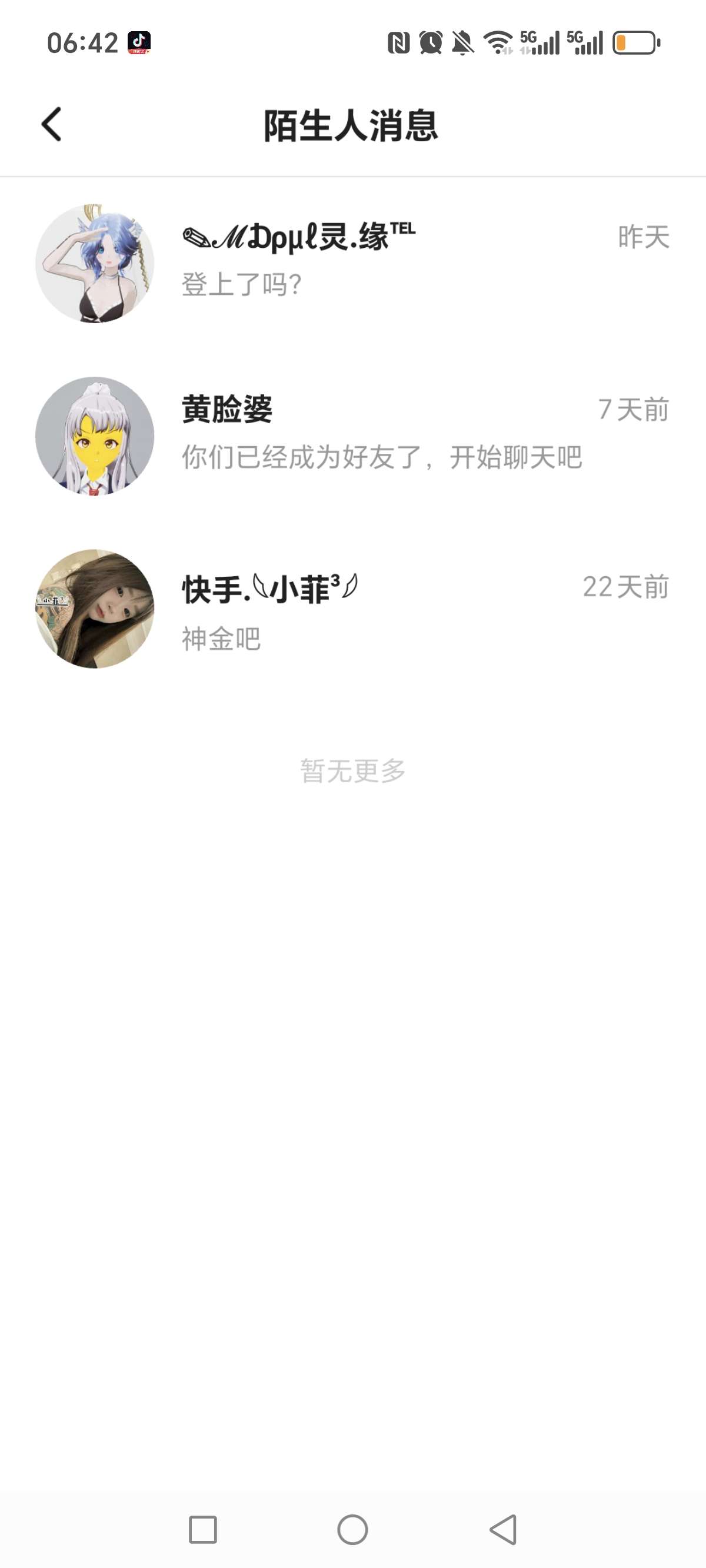The width and height of the screenshot is (706, 1568).
Task: Tap the system home button
Action: point(353,1530)
